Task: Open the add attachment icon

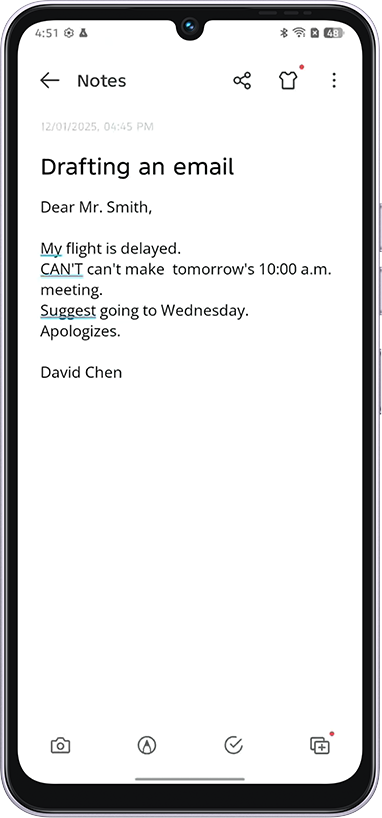Action: 320,745
